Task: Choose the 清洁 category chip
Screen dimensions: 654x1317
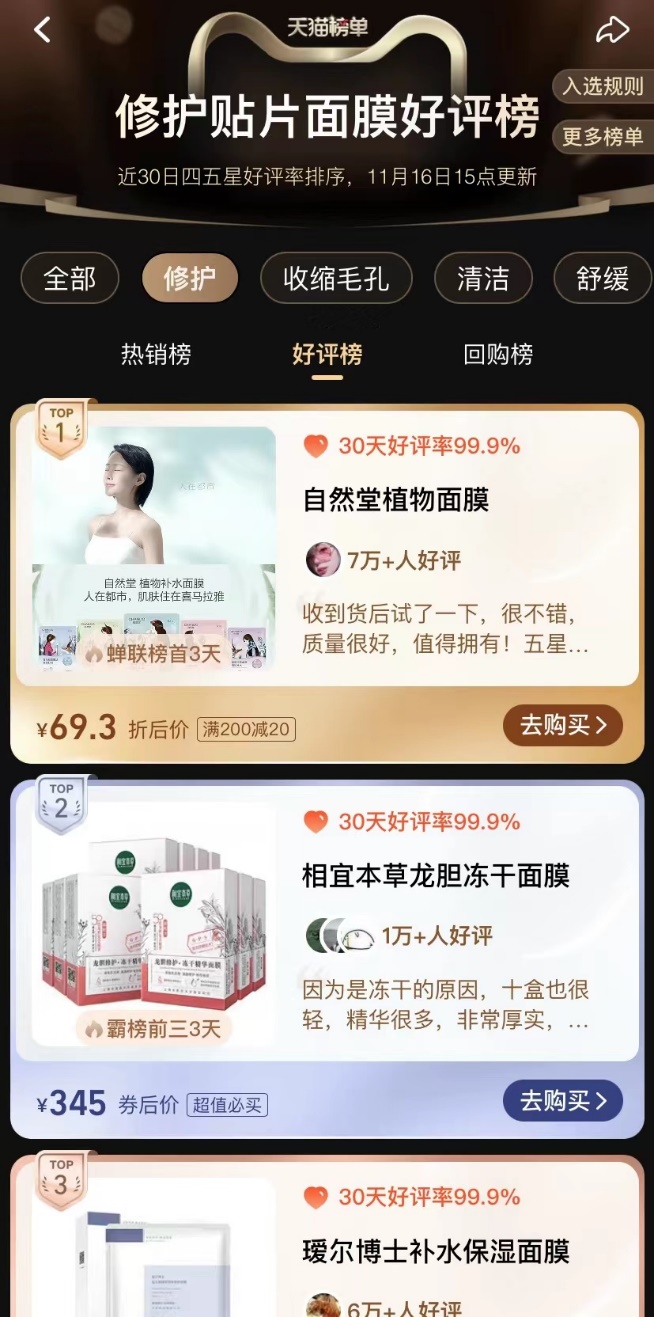Action: (483, 278)
